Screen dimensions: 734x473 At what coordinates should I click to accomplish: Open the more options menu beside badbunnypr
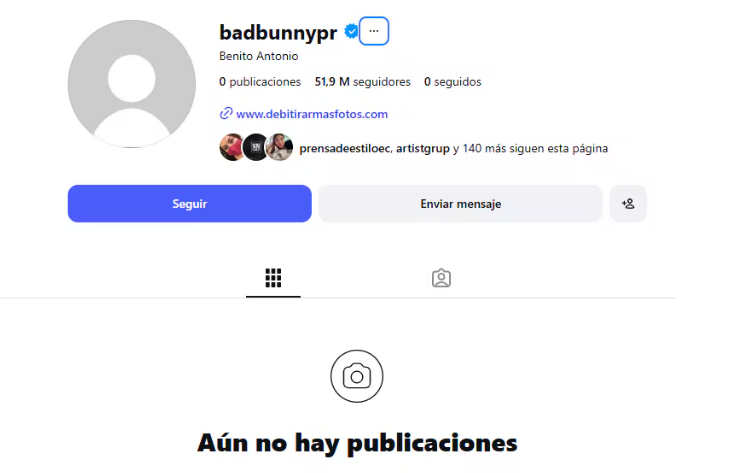tap(374, 31)
